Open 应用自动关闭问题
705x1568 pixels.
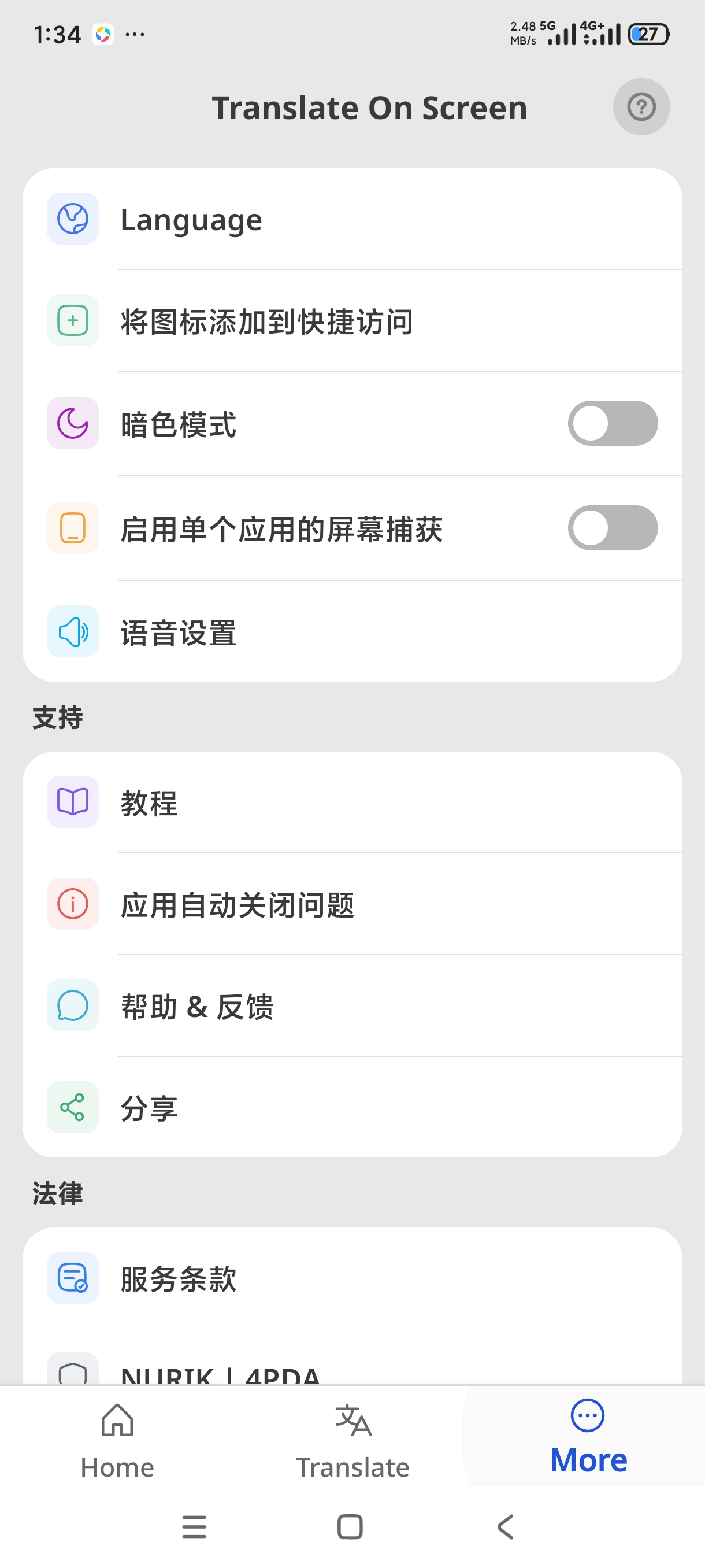(x=352, y=904)
